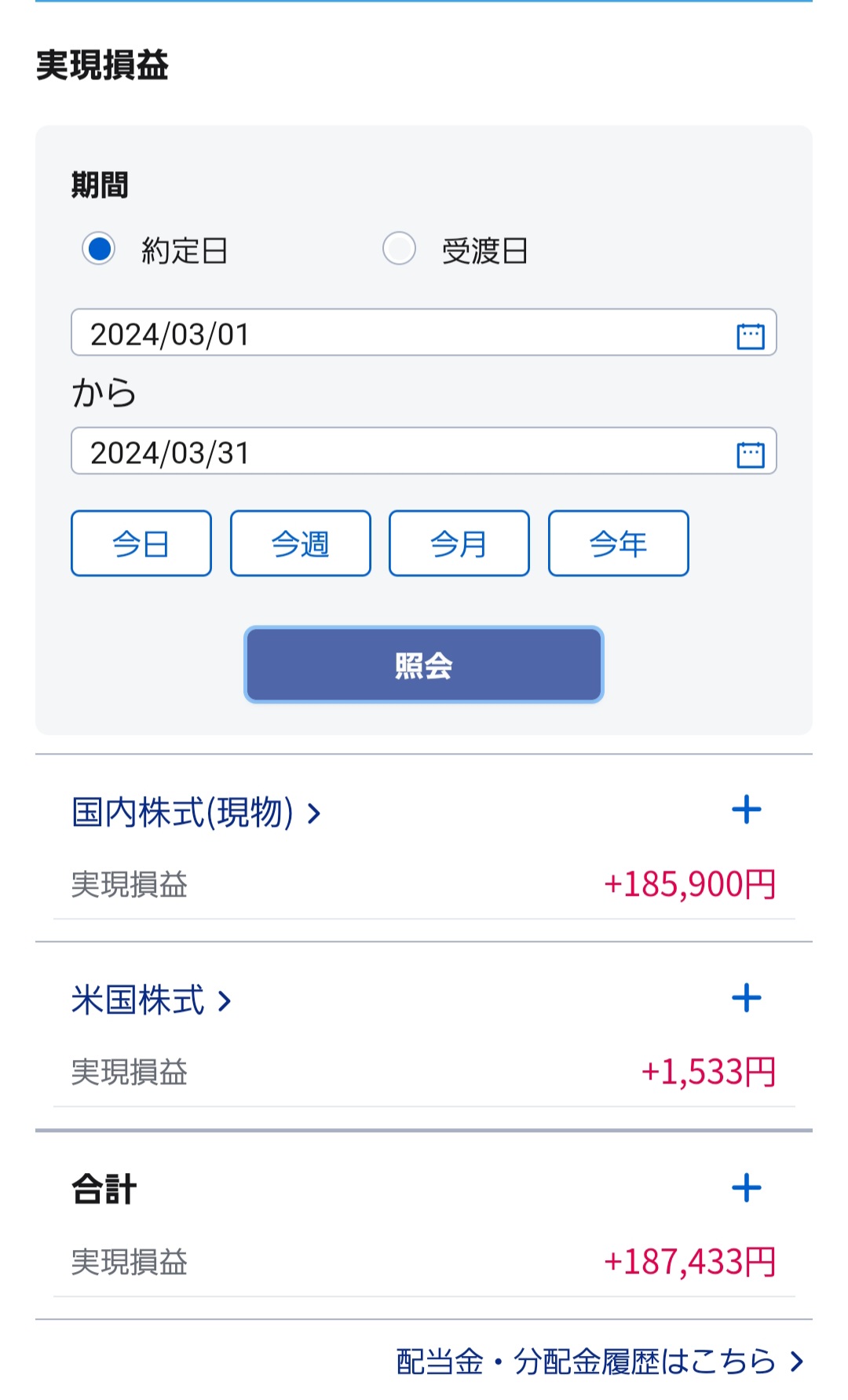
Task: Open 配当金・分配金履歴はこちら link
Action: tap(599, 1361)
